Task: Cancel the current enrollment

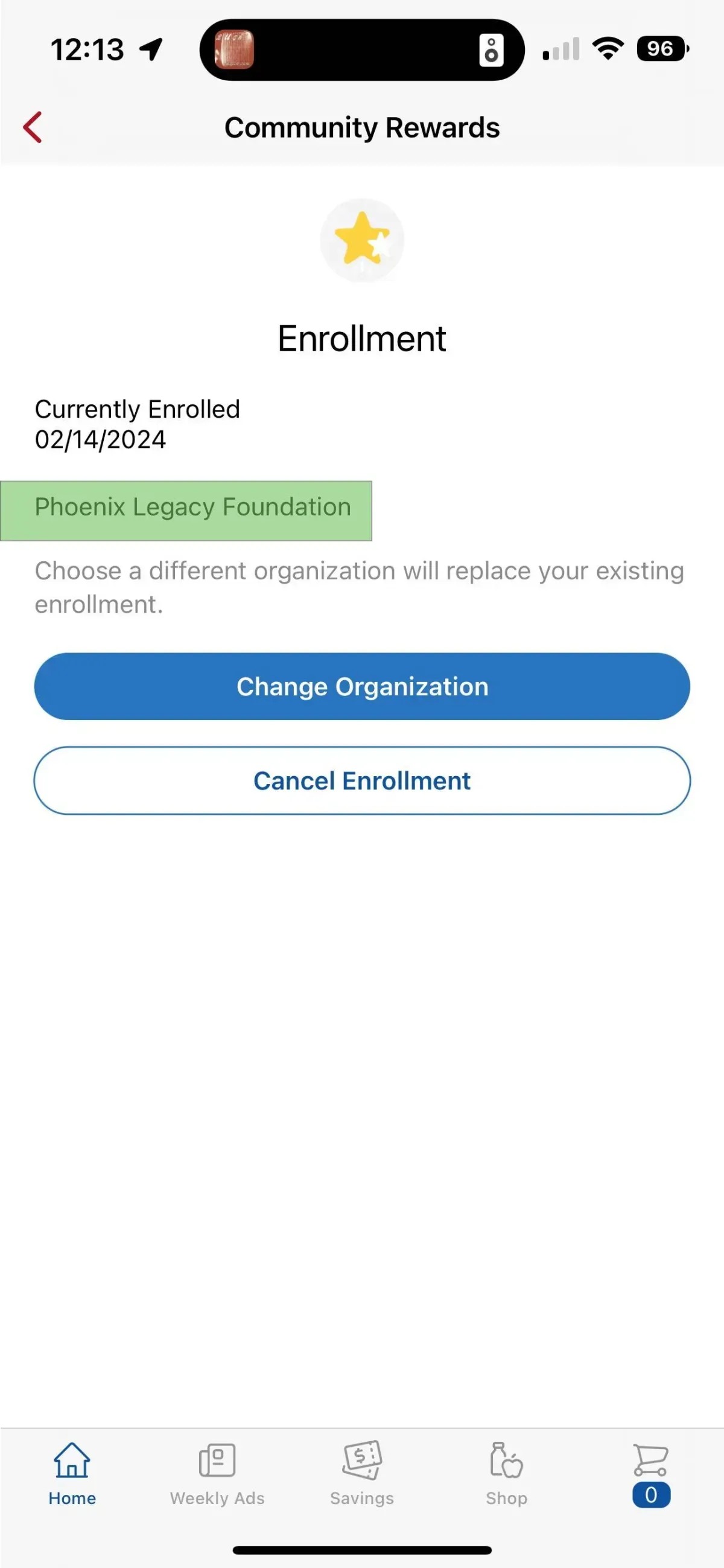Action: pyautogui.click(x=362, y=780)
